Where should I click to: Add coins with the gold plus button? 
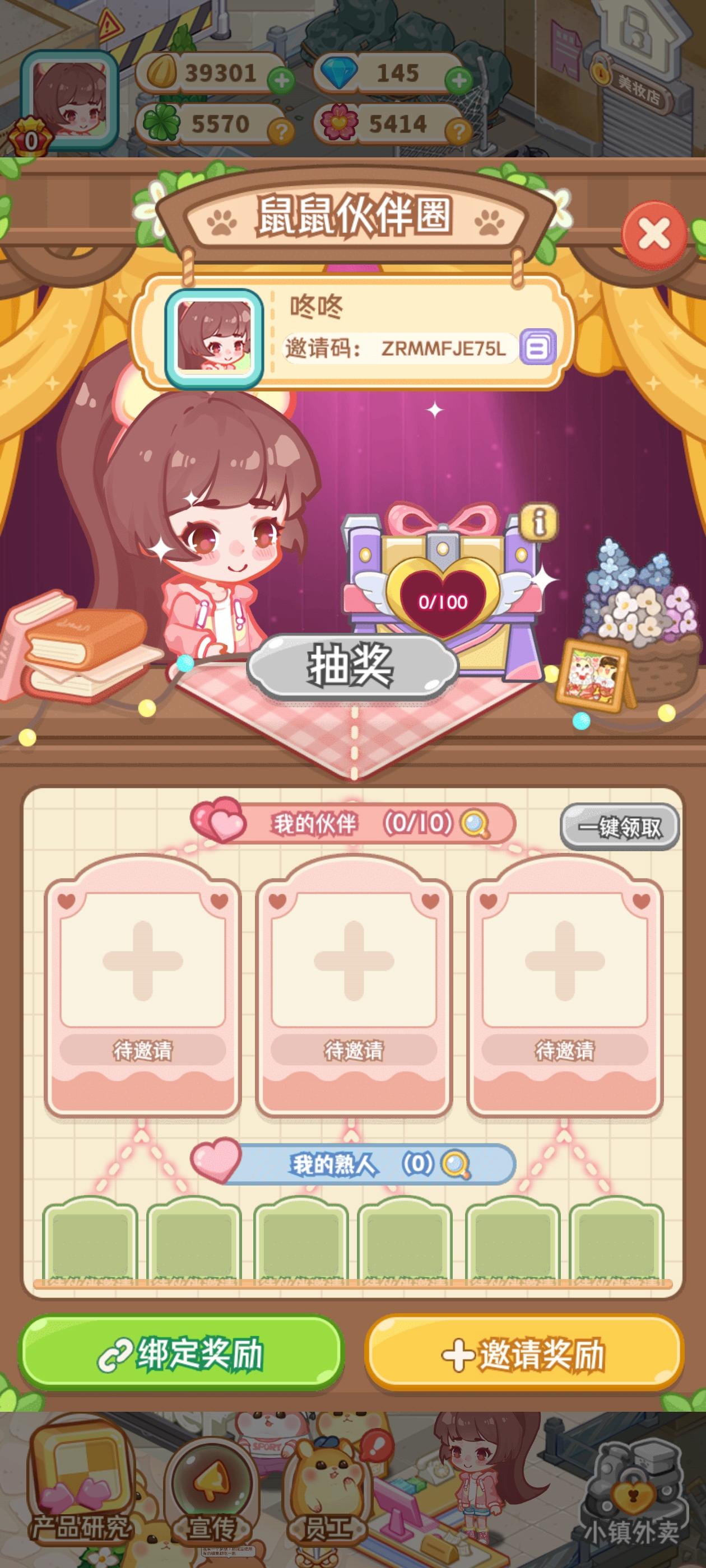point(281,79)
